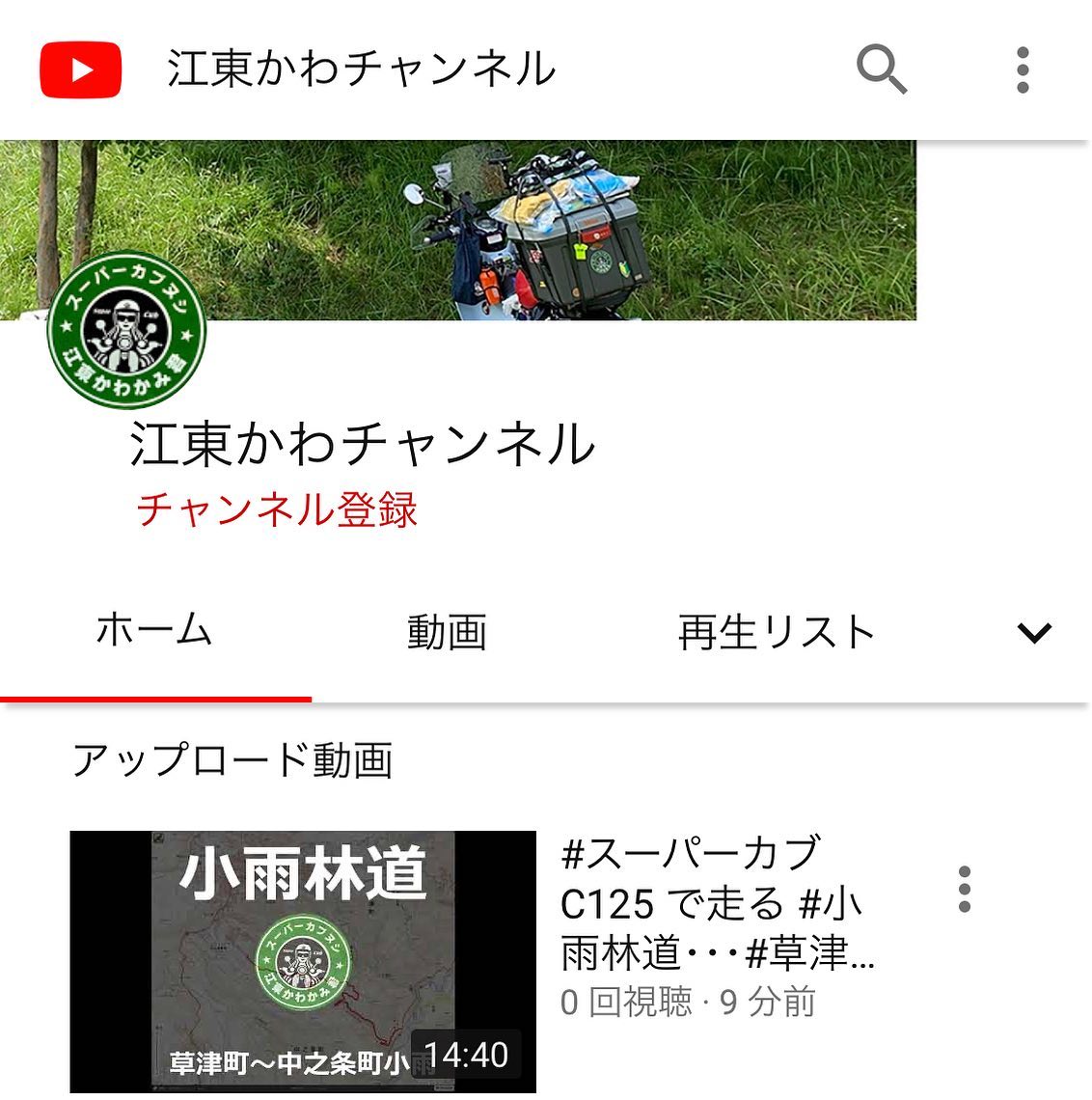Screen dimensions: 1092x1100
Task: Tap the YouTube logo icon
Action: click(81, 69)
